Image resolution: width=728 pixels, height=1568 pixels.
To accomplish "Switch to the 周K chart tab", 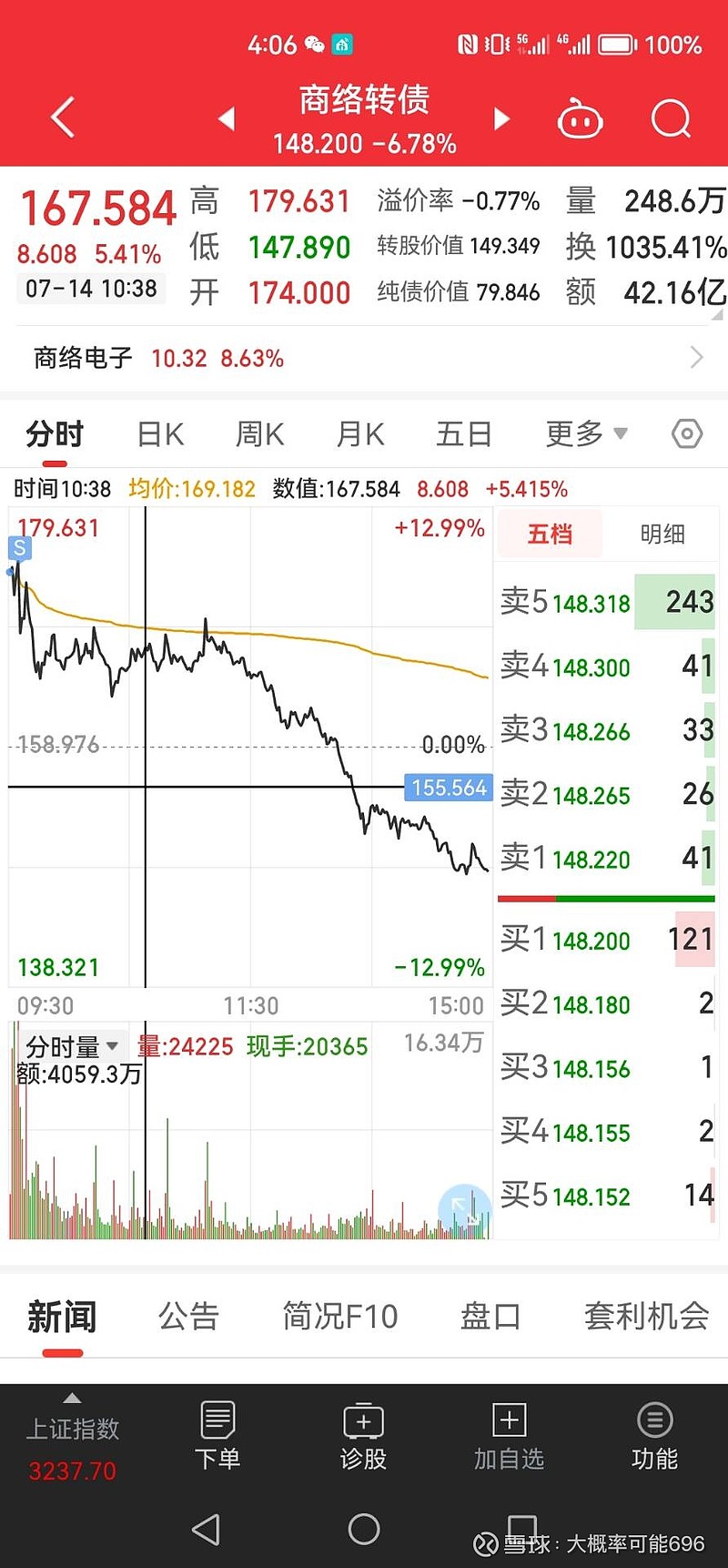I will coord(259,434).
